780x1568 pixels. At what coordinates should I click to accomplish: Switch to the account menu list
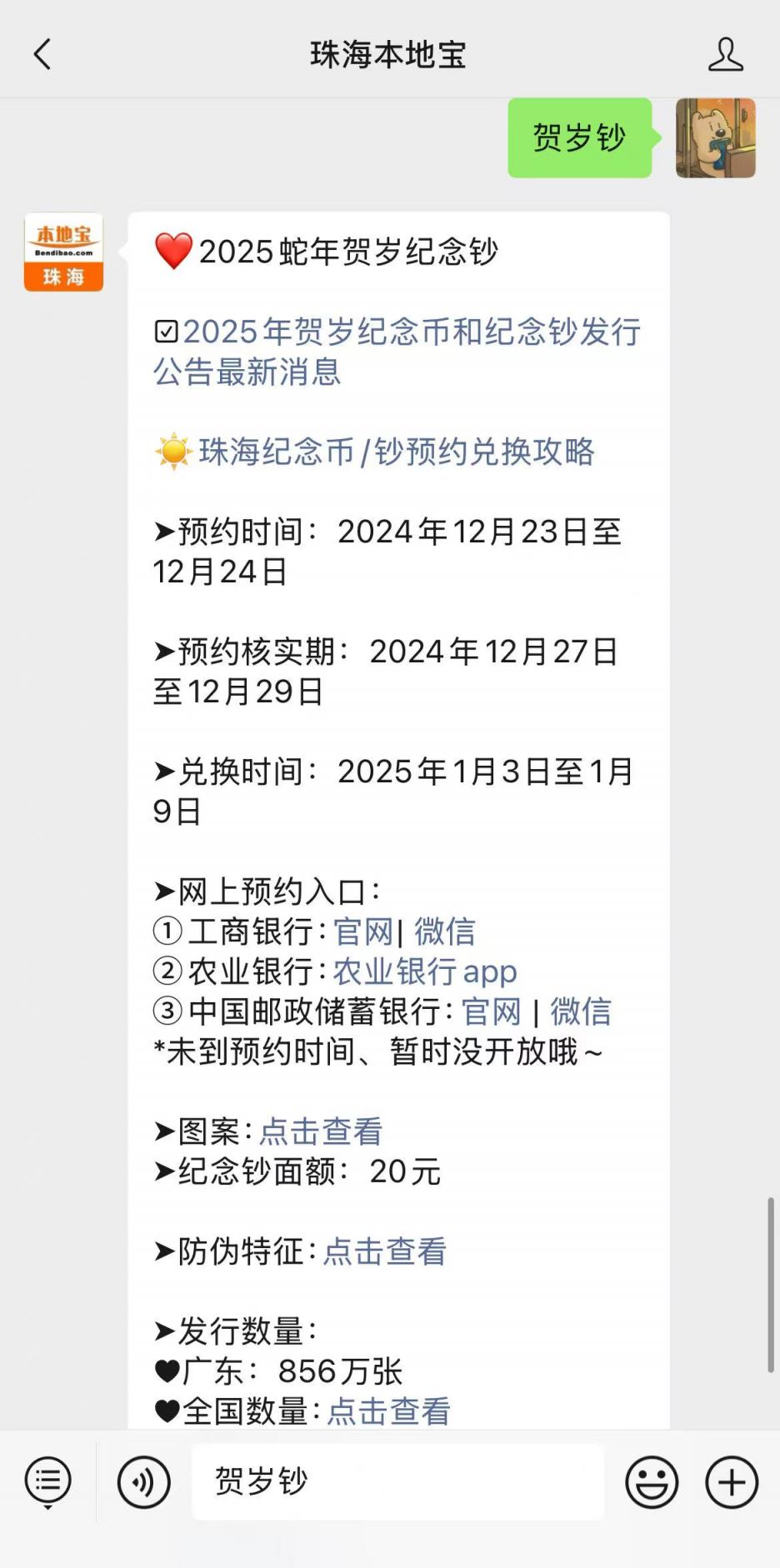click(48, 1482)
